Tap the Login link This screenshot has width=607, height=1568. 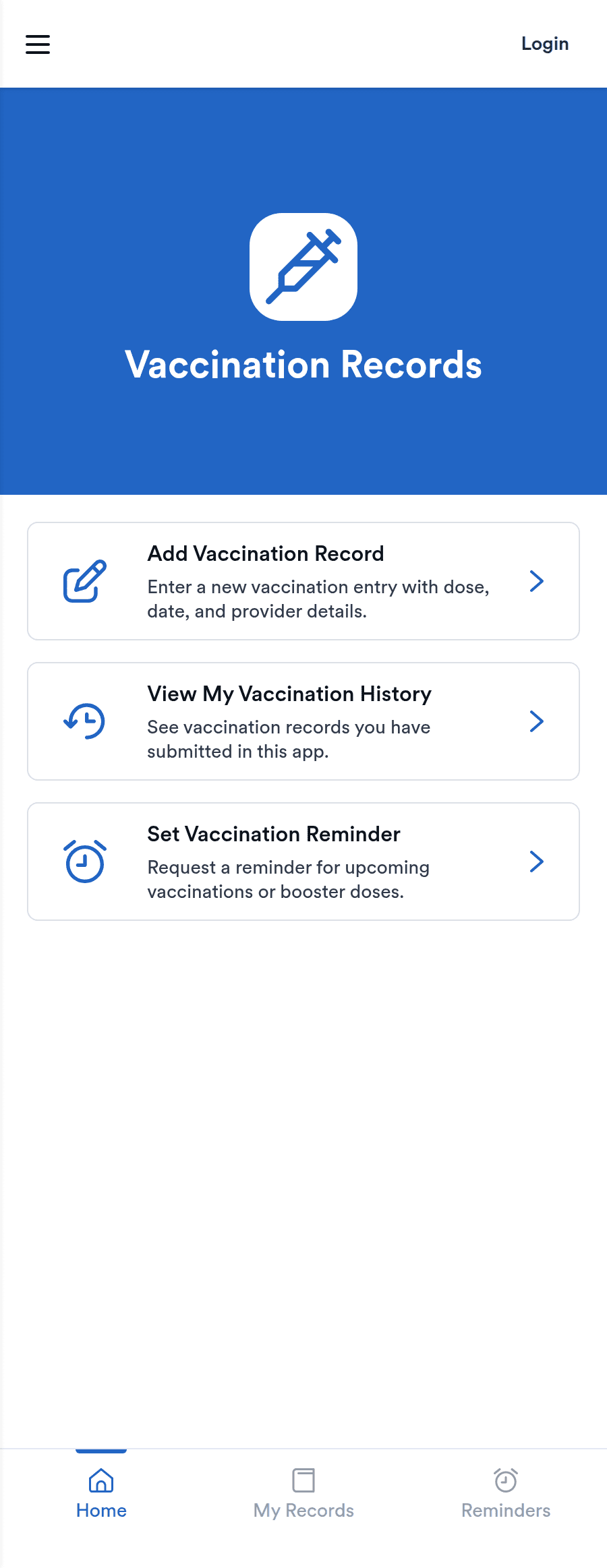pos(544,44)
